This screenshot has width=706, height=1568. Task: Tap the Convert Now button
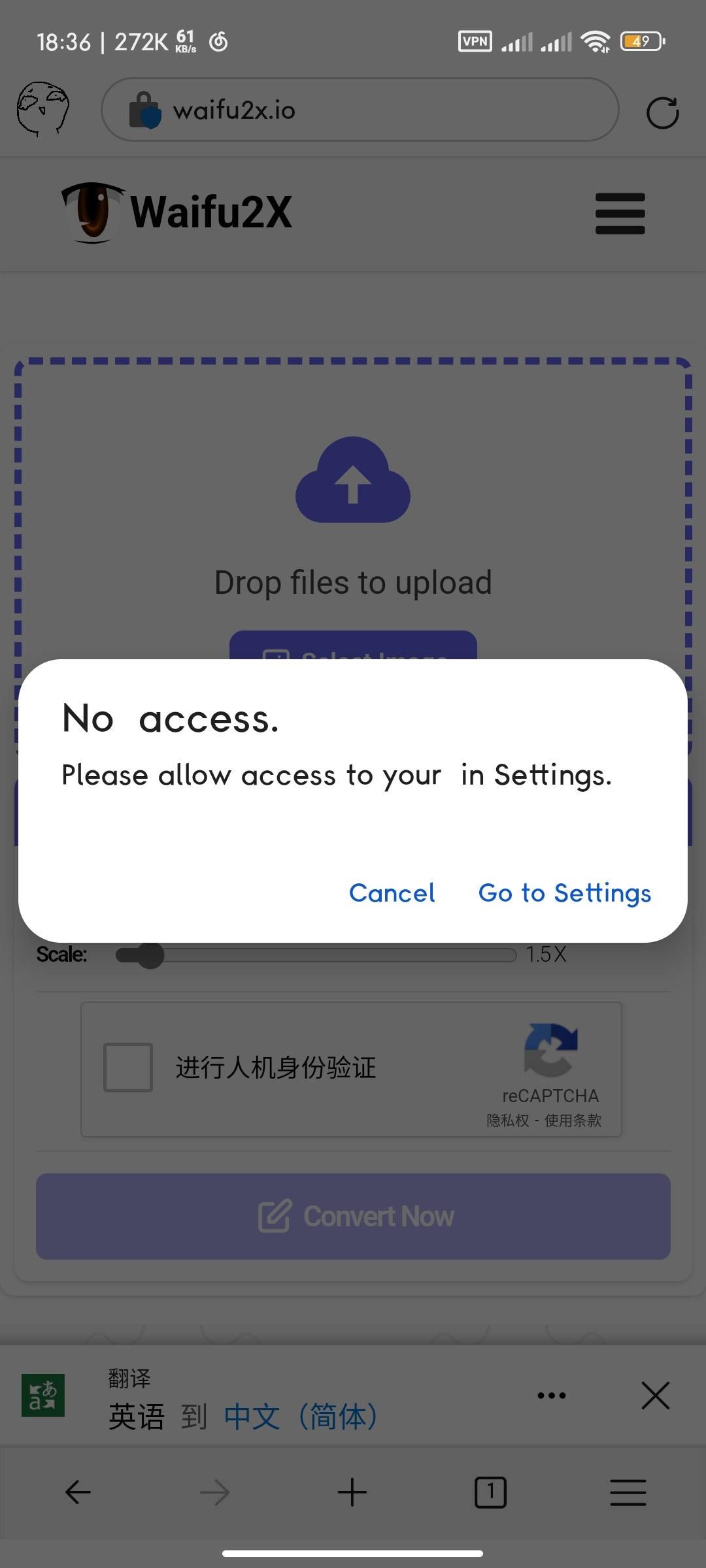[x=353, y=1217]
